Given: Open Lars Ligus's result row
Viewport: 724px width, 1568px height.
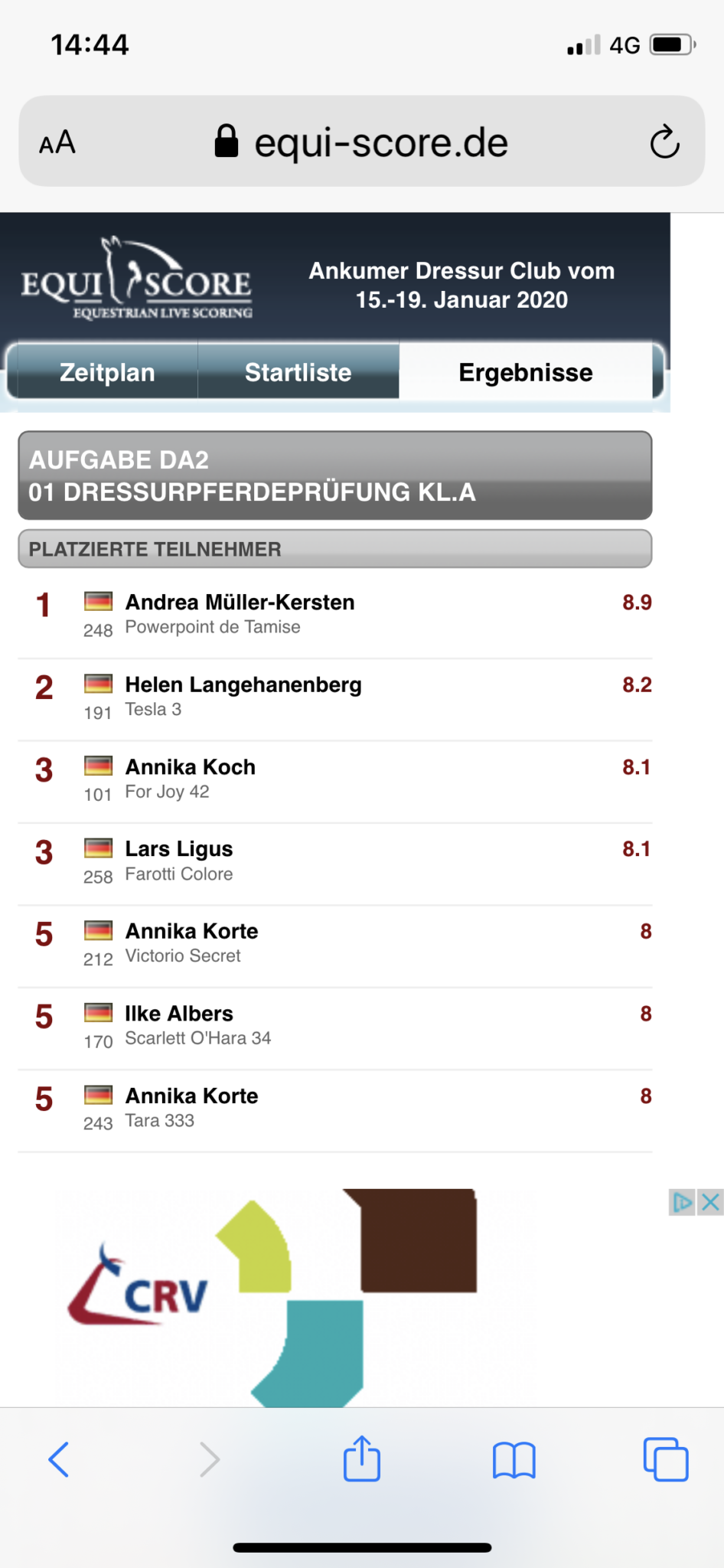Looking at the screenshot, I should click(334, 862).
